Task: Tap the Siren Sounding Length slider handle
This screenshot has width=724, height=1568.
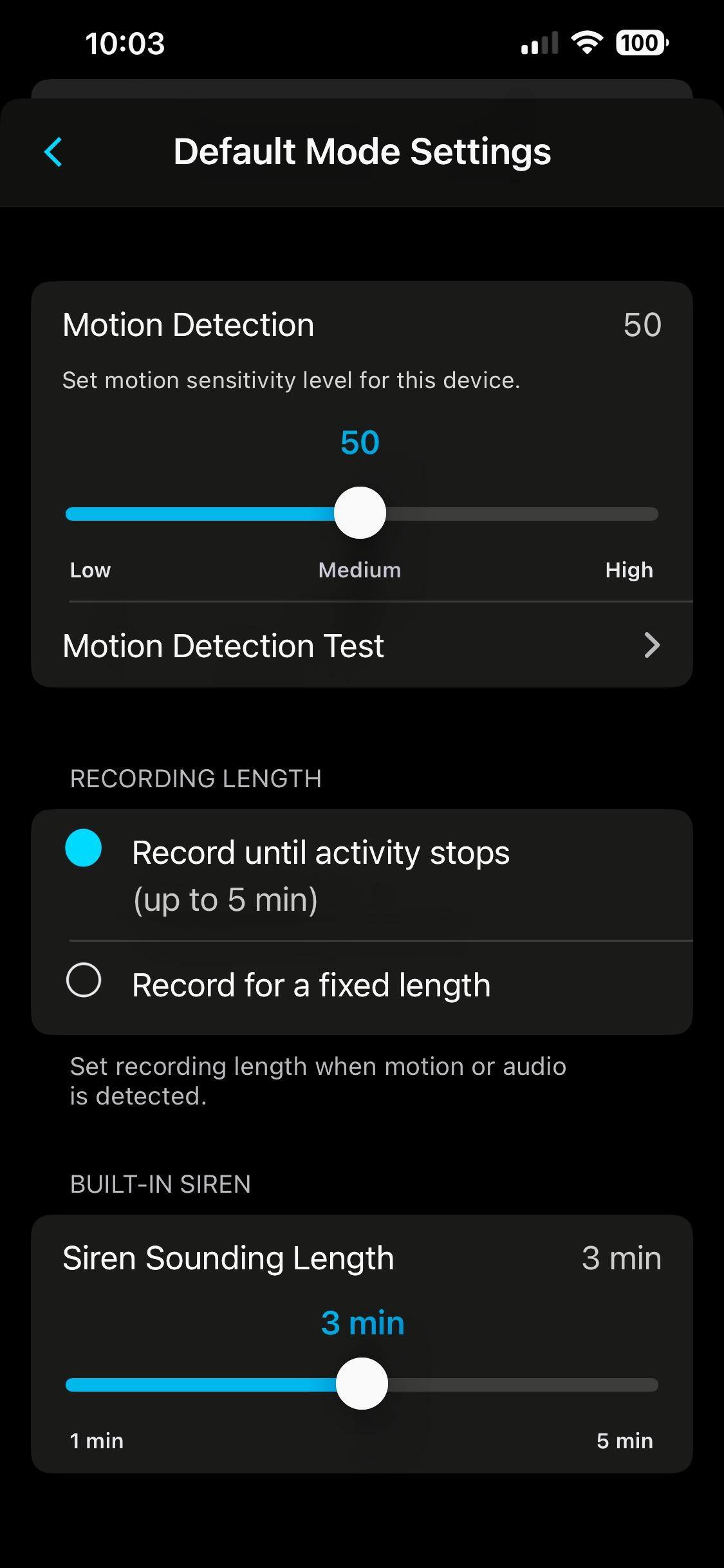Action: click(x=362, y=1384)
